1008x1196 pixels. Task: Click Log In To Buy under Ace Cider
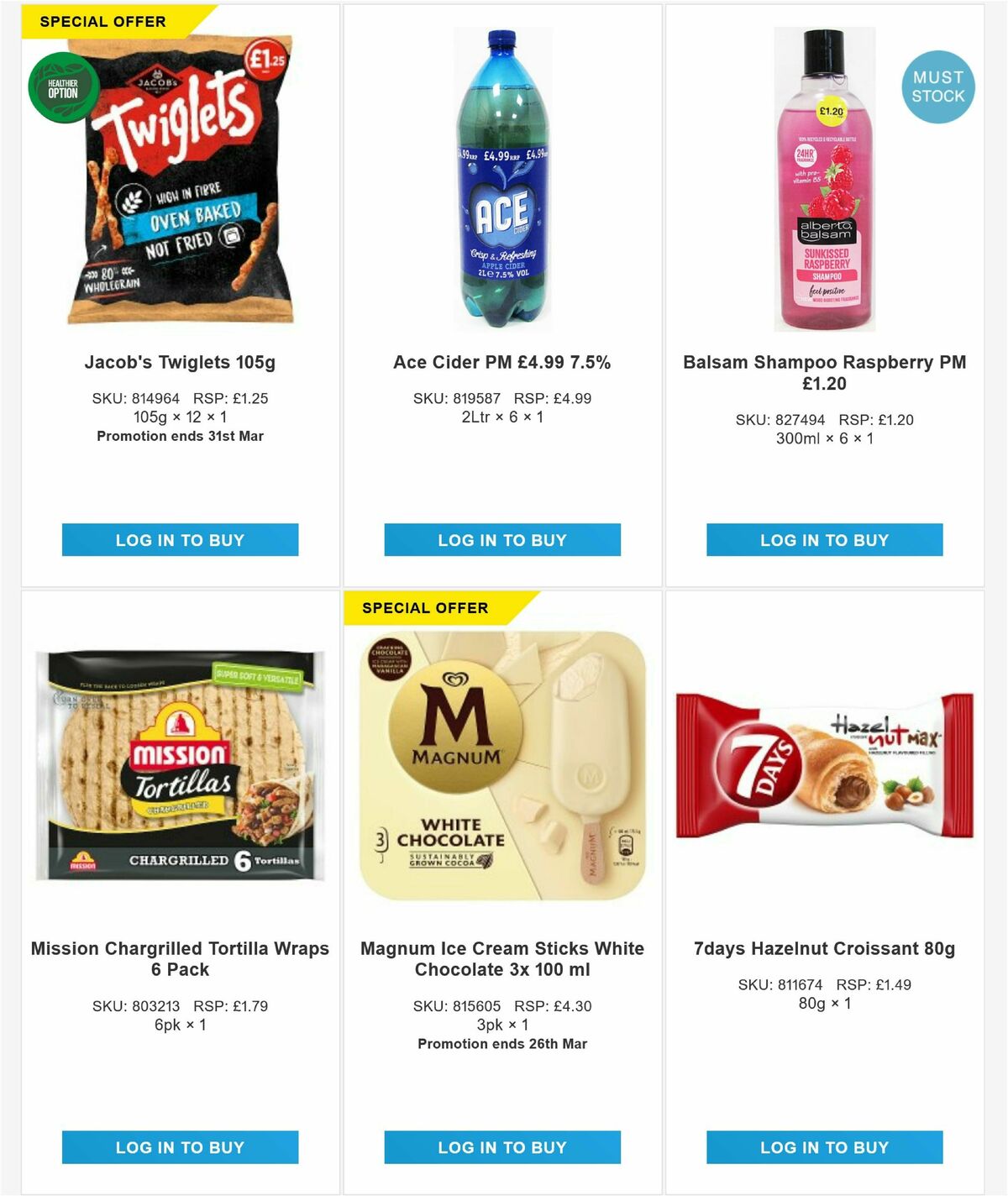(501, 540)
